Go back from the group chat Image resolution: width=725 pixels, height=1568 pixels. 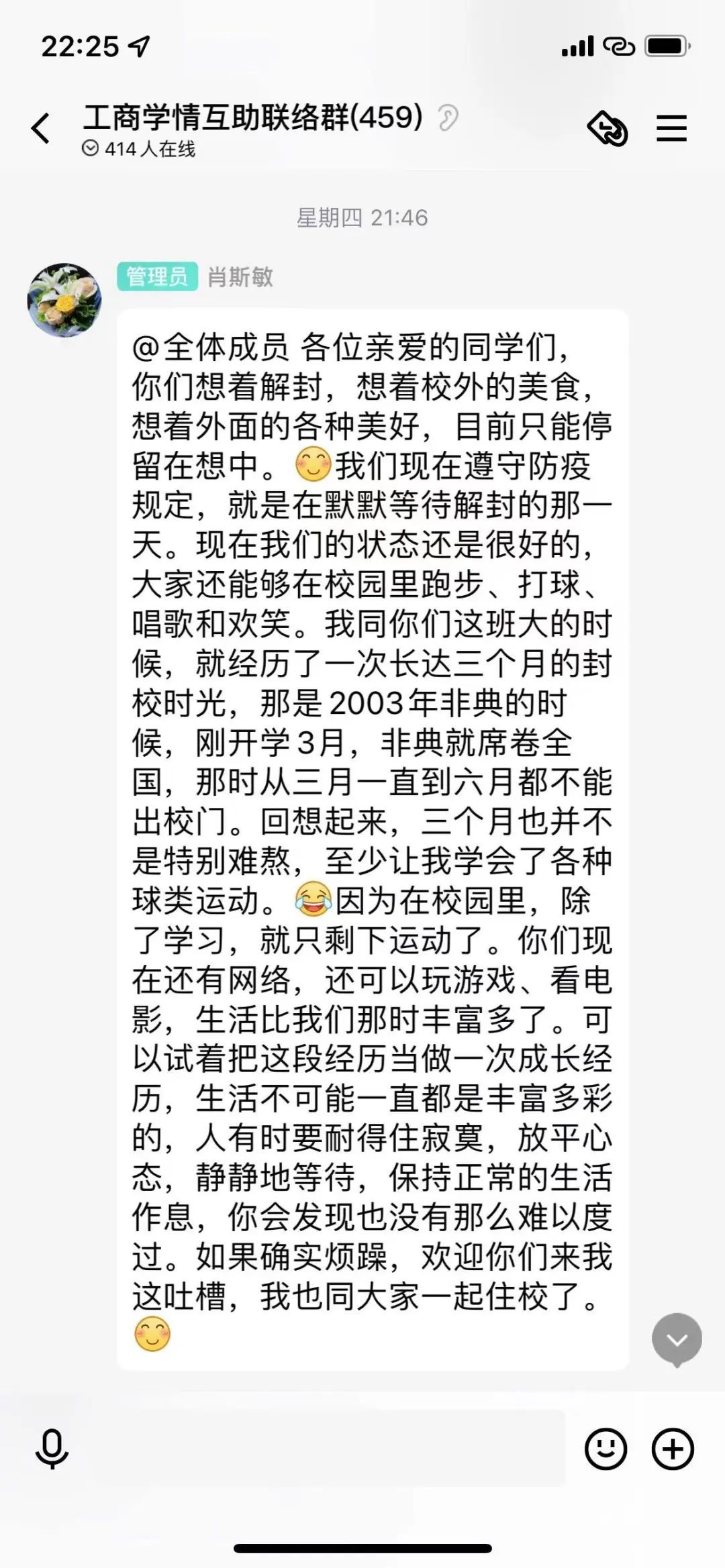42,127
